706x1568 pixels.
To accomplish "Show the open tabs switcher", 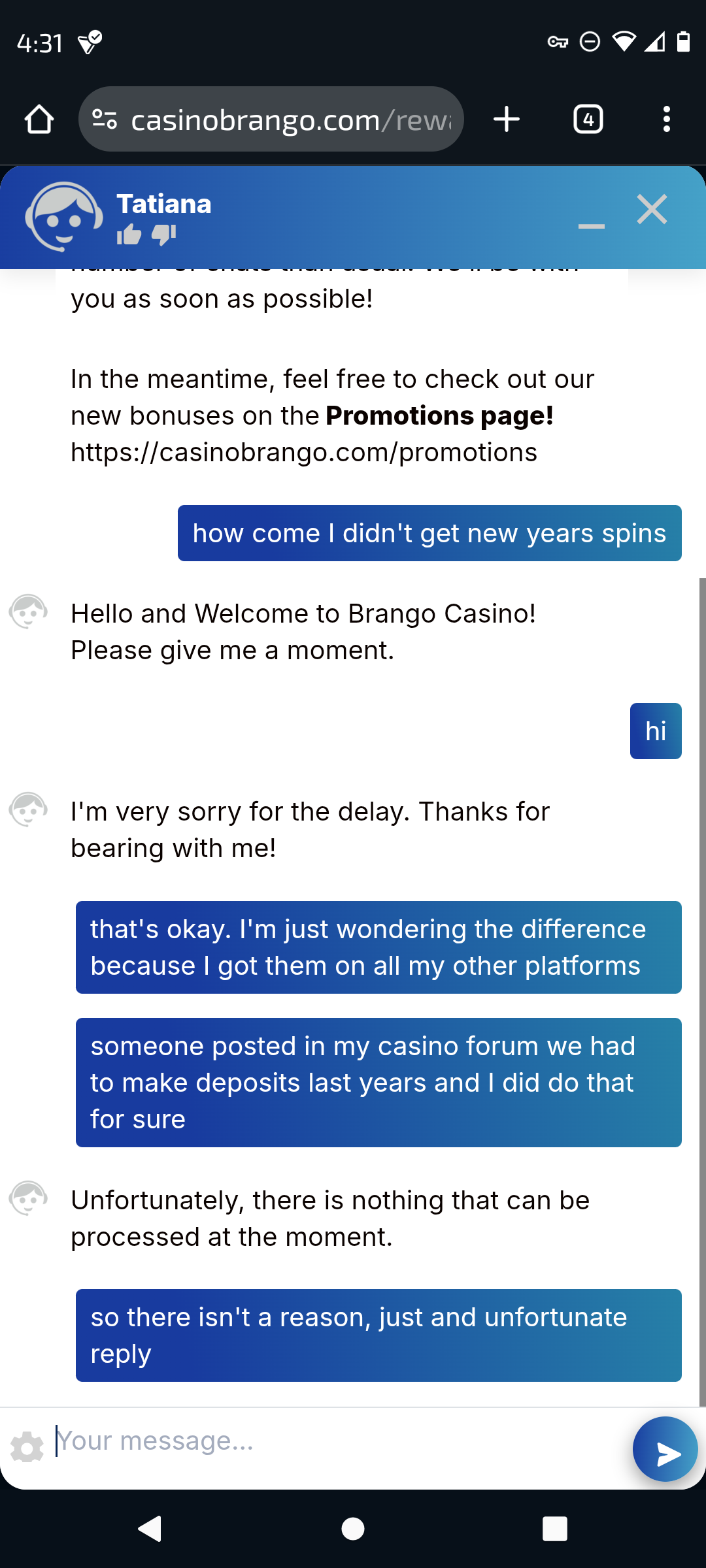I will (x=588, y=120).
